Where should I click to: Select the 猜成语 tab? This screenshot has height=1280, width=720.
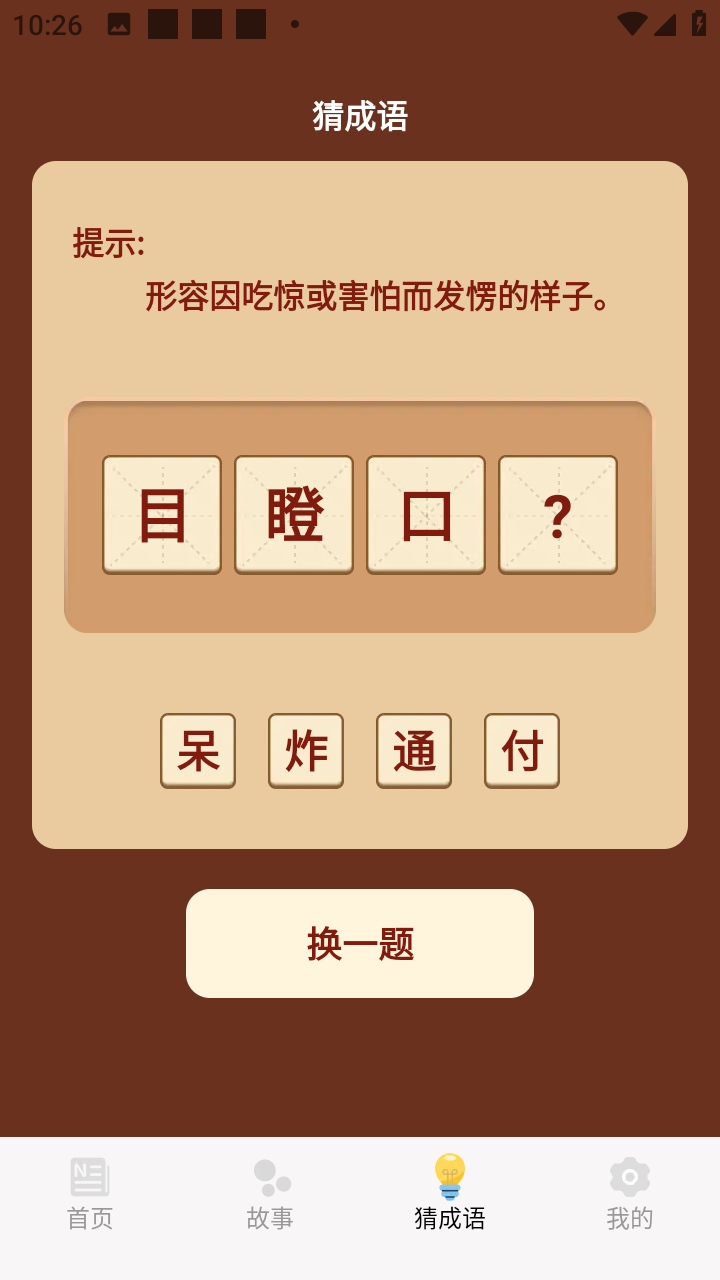click(450, 1194)
